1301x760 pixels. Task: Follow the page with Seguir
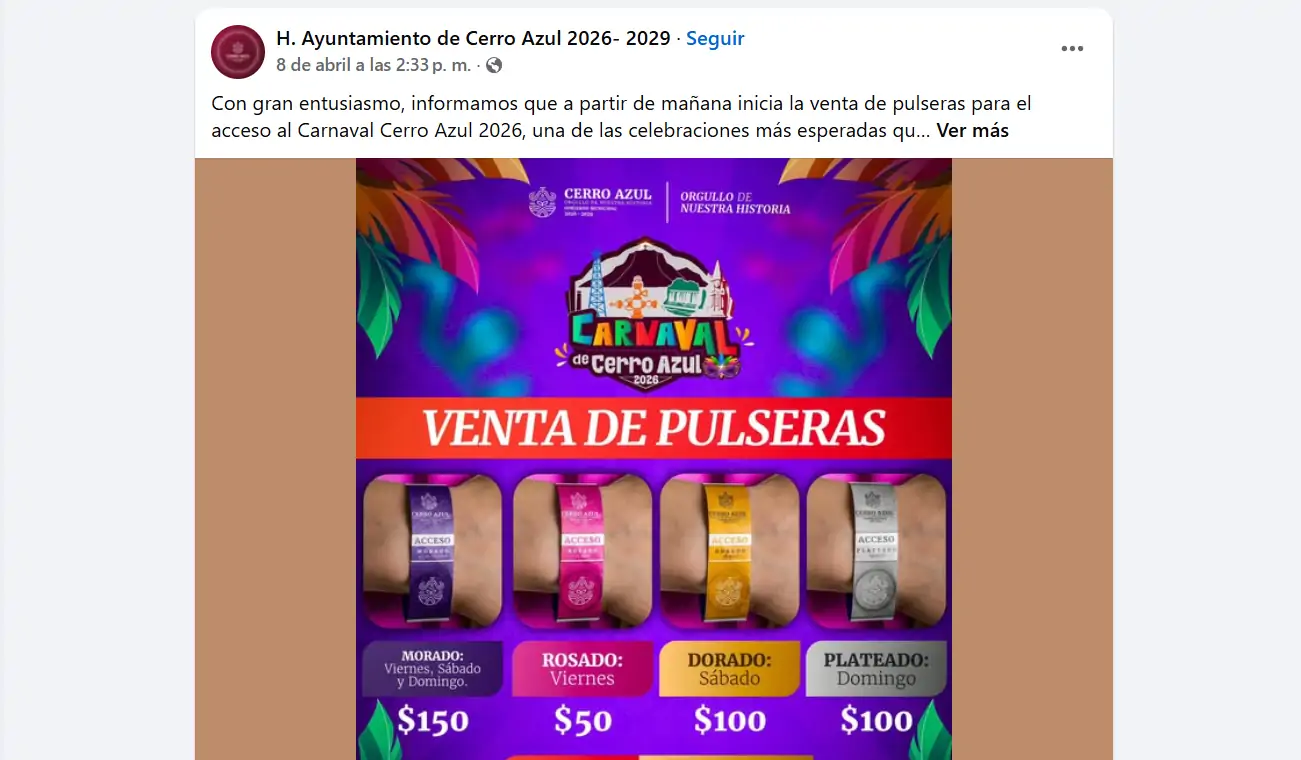click(715, 38)
